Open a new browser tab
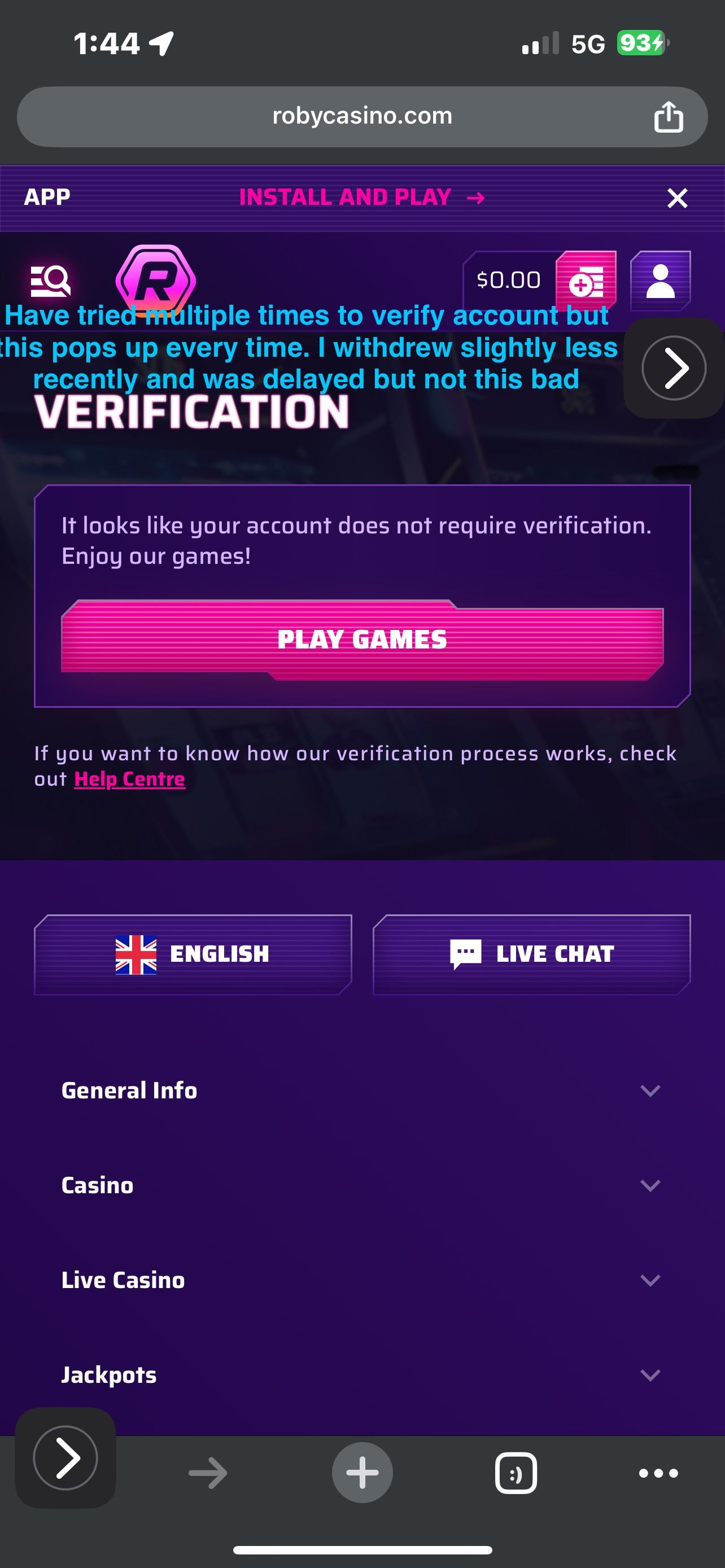The image size is (725, 1568). [x=362, y=1473]
